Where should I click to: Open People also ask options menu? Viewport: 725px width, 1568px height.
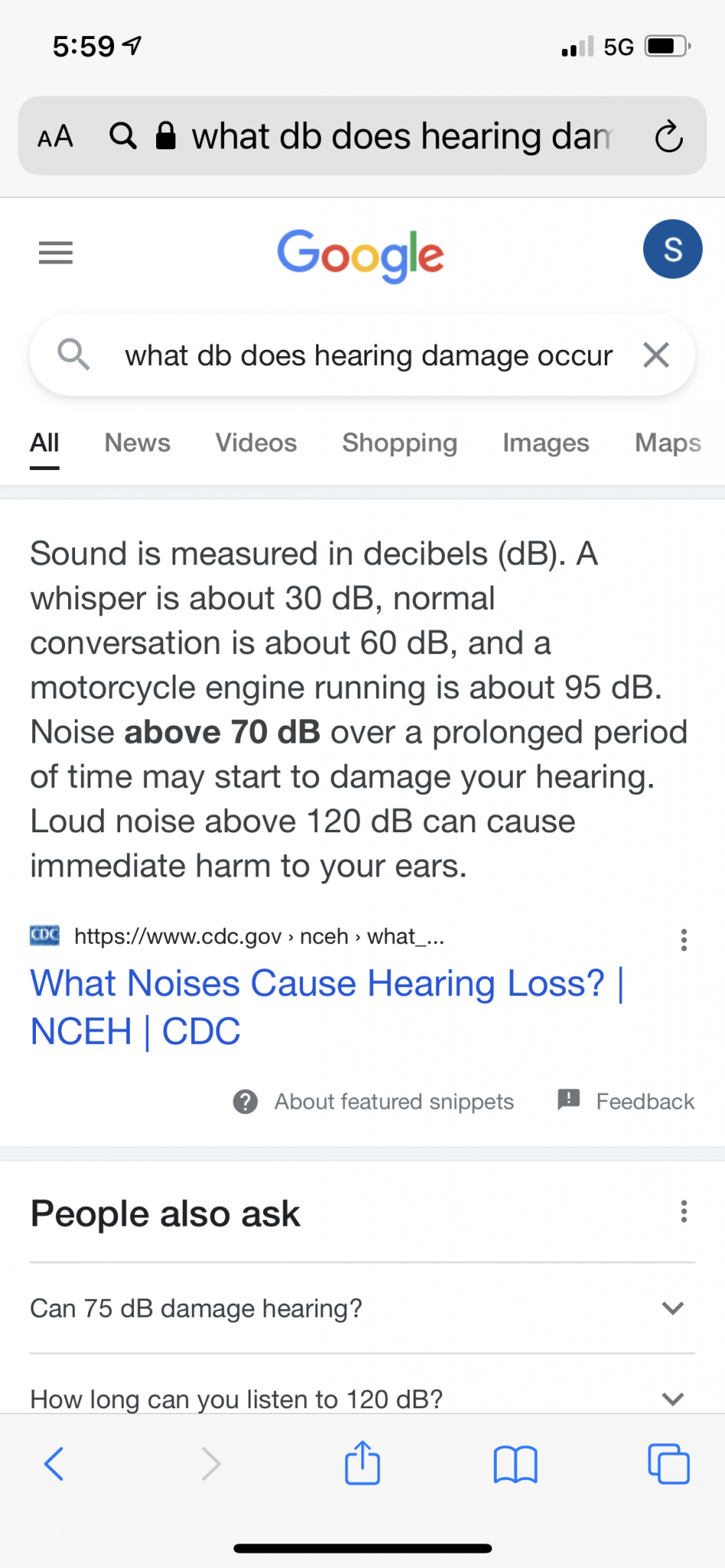pos(684,1211)
